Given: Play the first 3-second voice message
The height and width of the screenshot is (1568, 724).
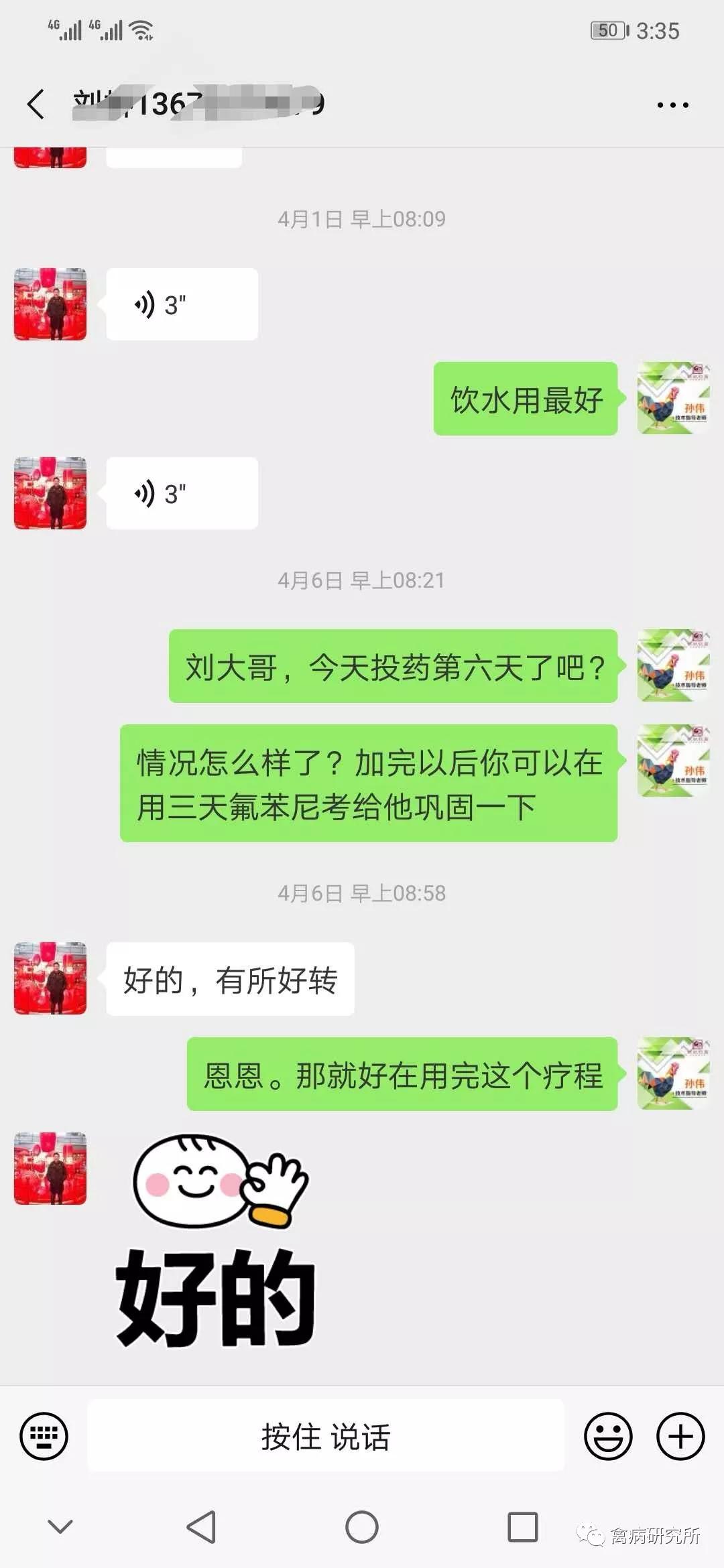Looking at the screenshot, I should click(181, 303).
